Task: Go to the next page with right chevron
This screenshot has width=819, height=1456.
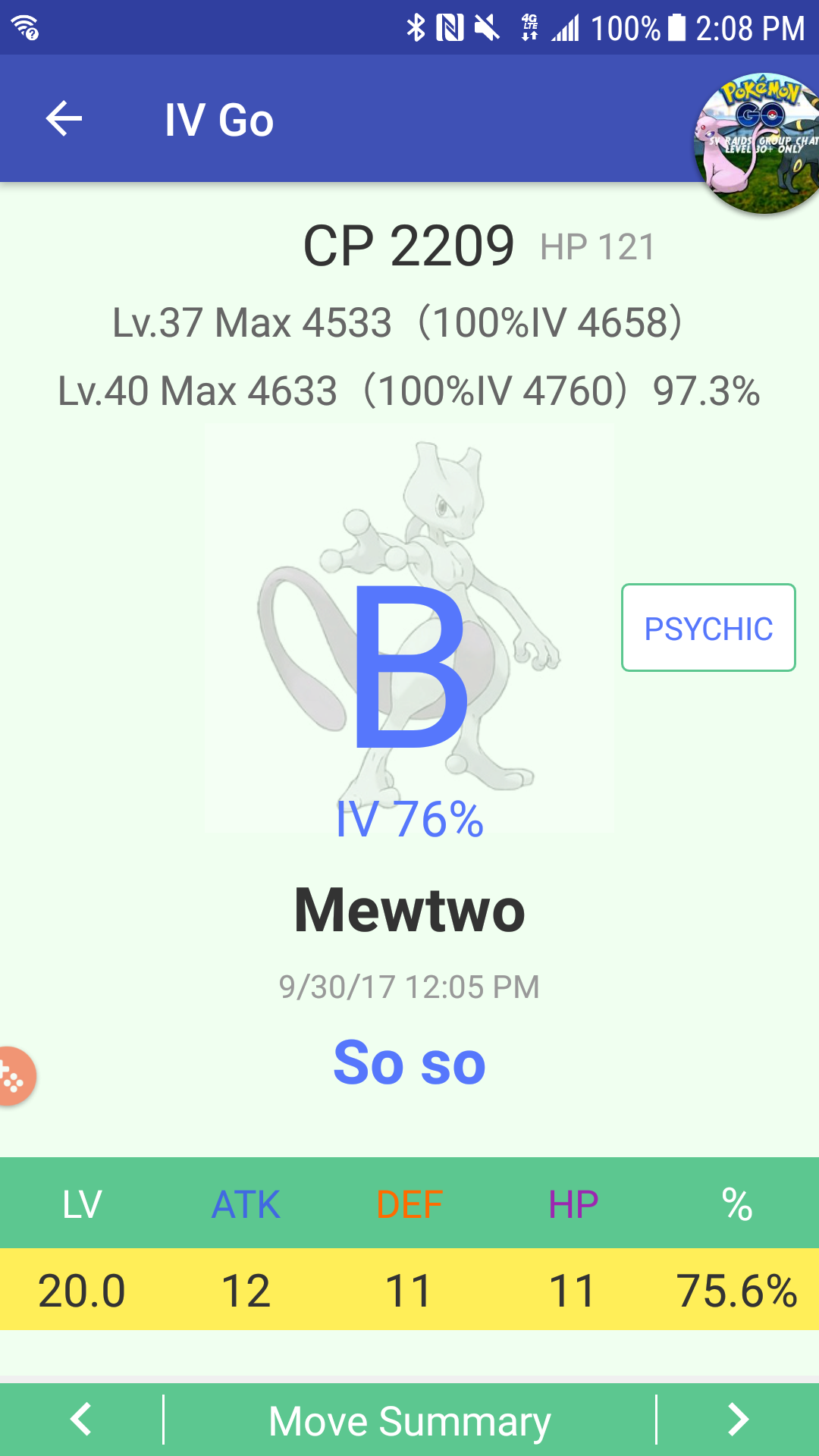Action: (738, 1420)
